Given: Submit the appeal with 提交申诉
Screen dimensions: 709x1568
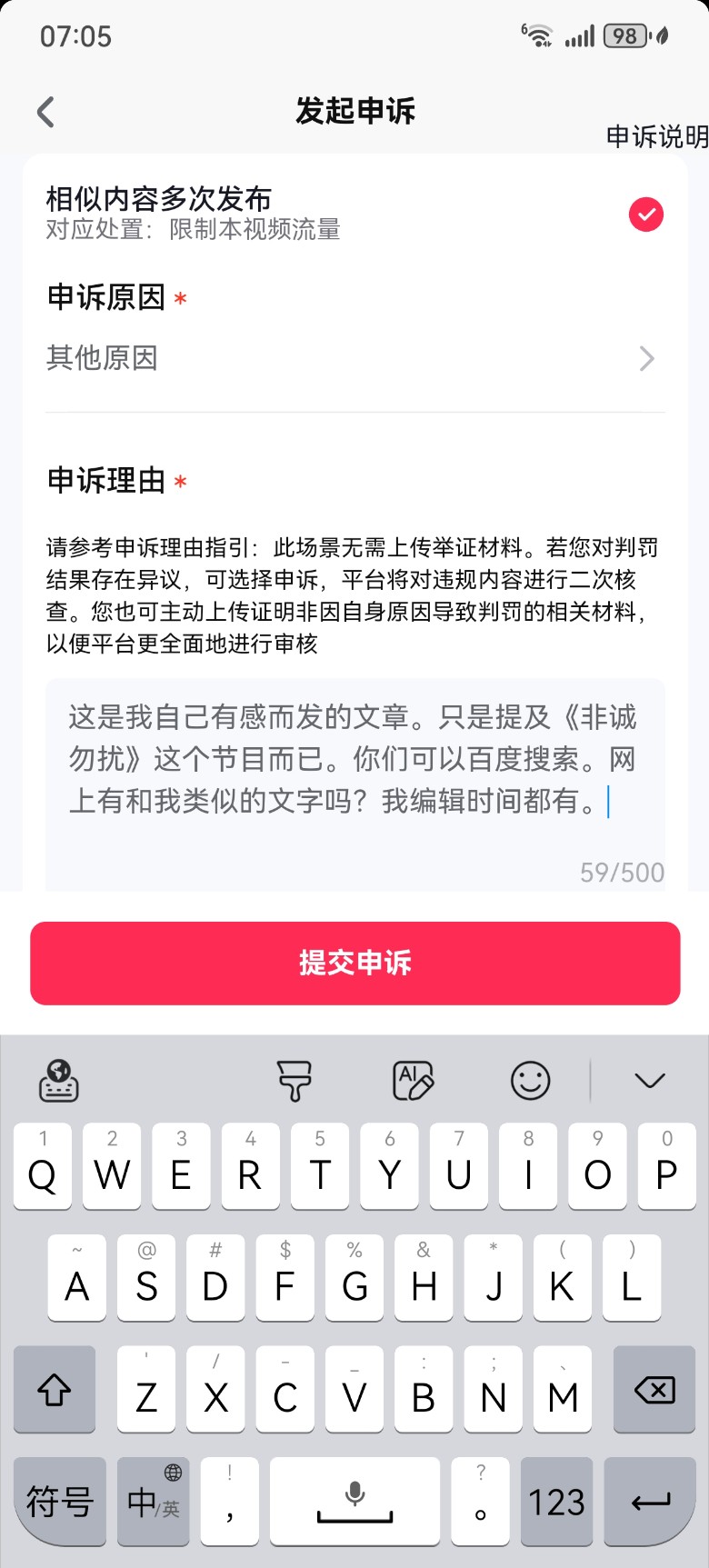Looking at the screenshot, I should coord(354,963).
